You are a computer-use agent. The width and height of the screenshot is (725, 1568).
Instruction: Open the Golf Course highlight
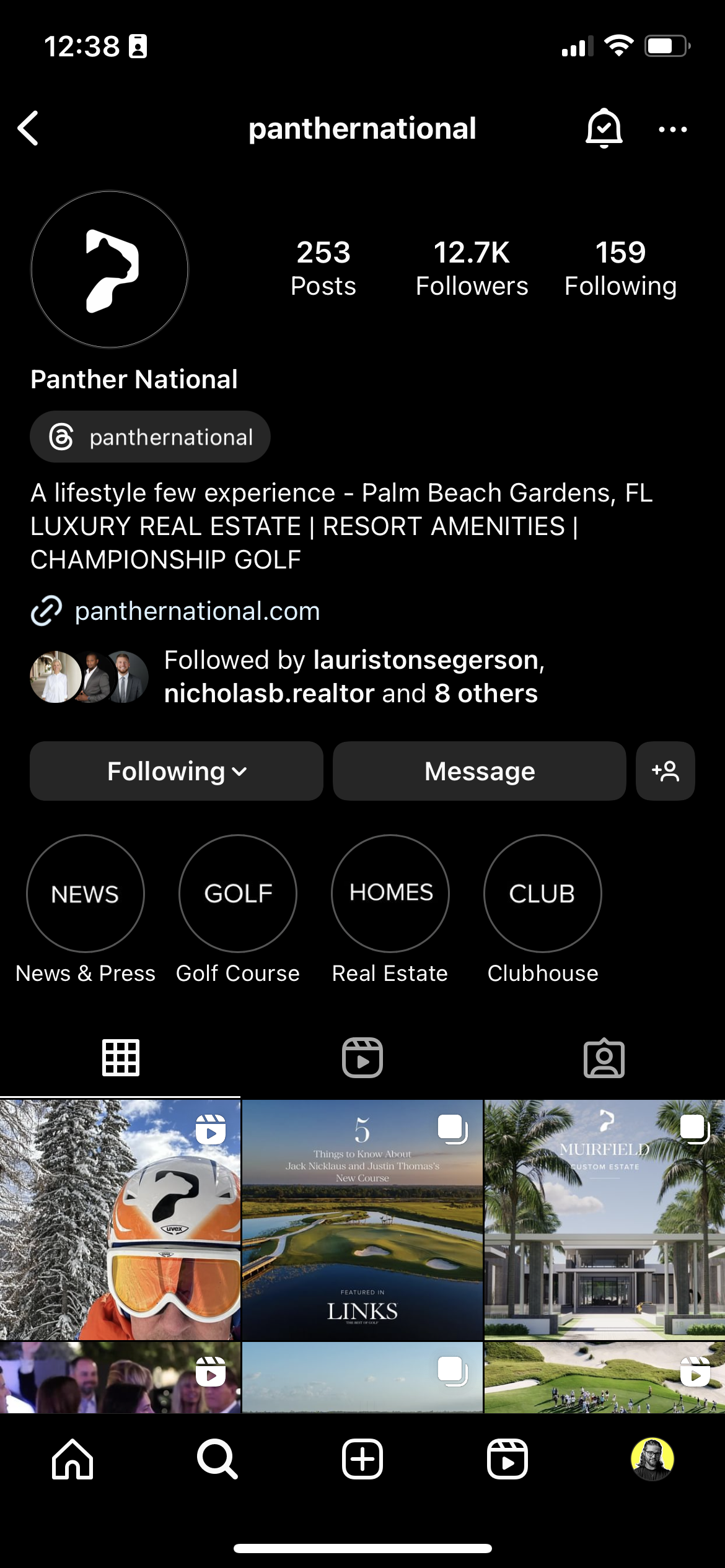tap(238, 894)
